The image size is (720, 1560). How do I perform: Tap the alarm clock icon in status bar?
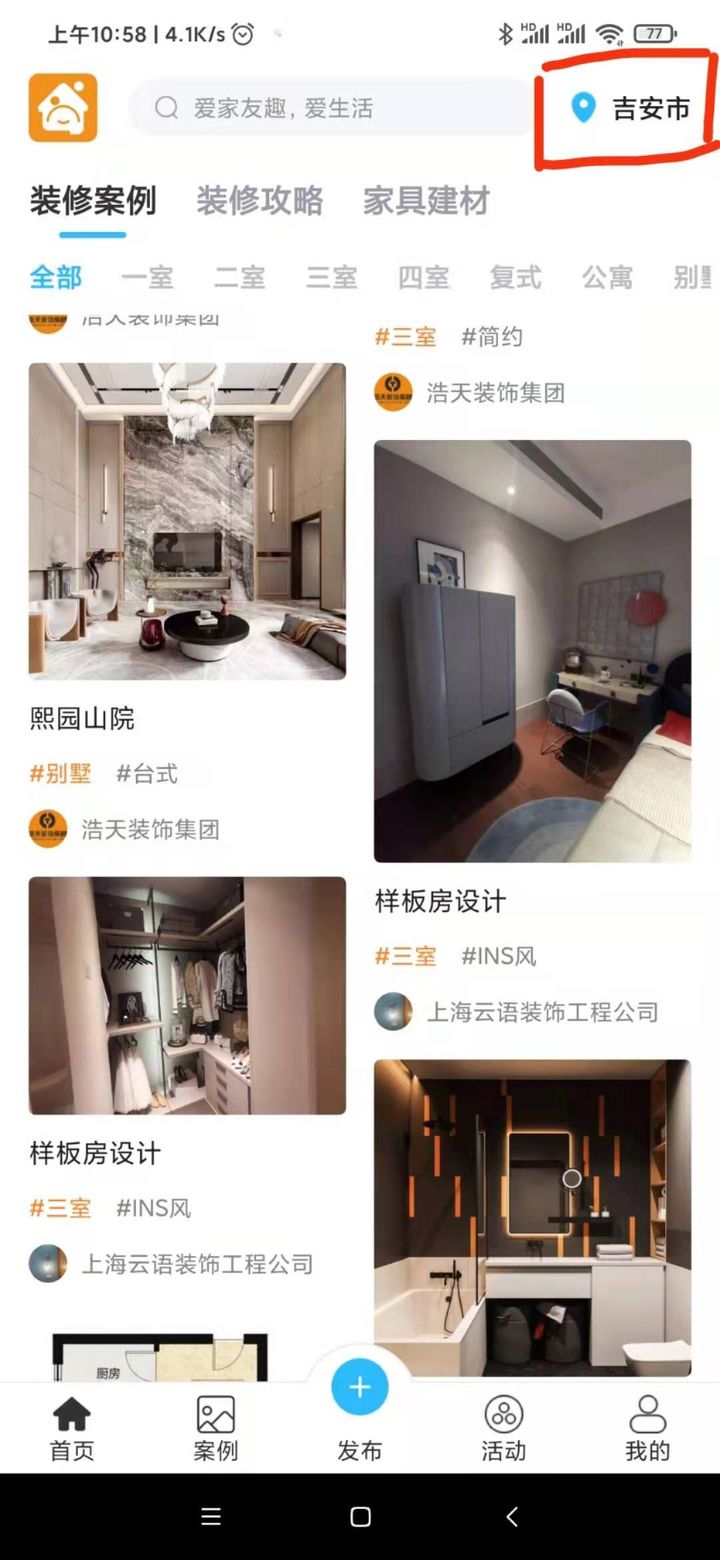tap(240, 32)
